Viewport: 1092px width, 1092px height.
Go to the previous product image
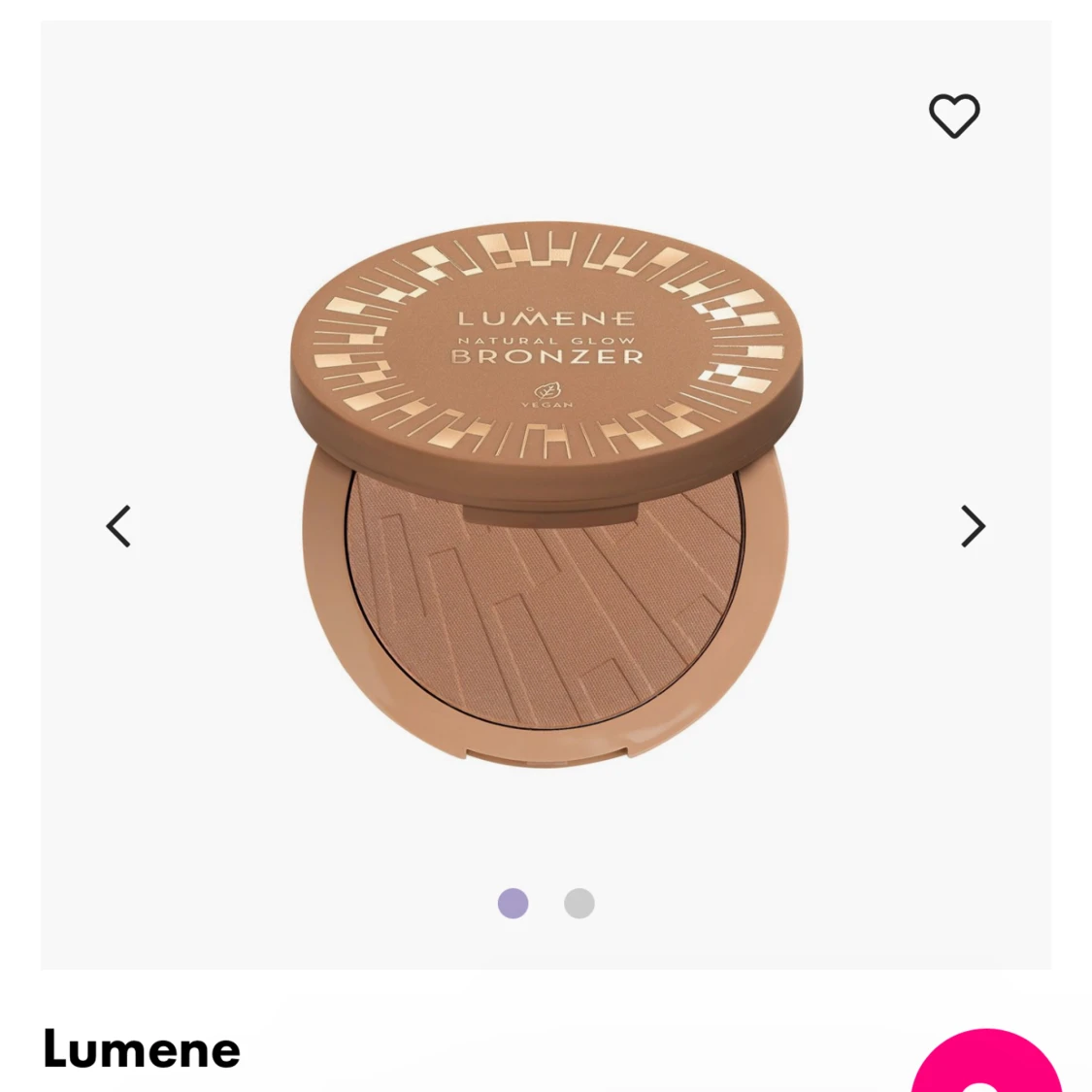[x=118, y=526]
